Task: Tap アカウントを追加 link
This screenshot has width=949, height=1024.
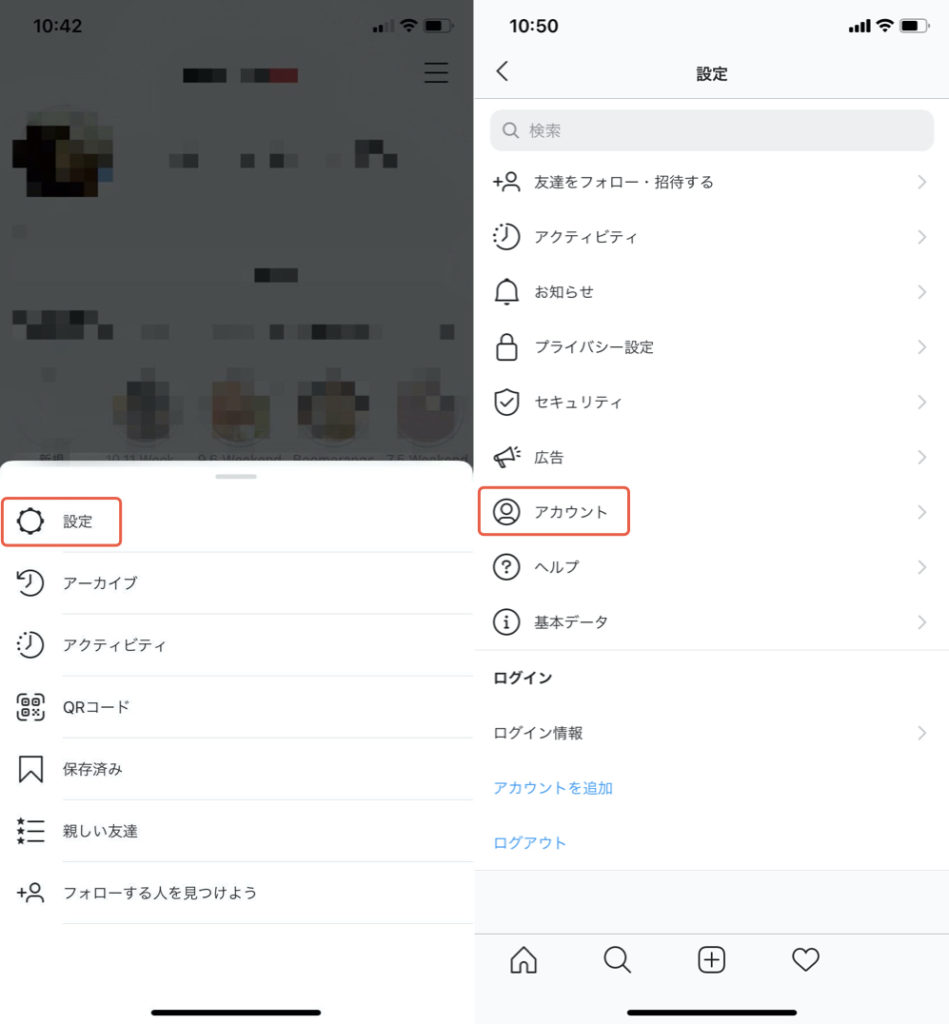Action: coord(553,788)
